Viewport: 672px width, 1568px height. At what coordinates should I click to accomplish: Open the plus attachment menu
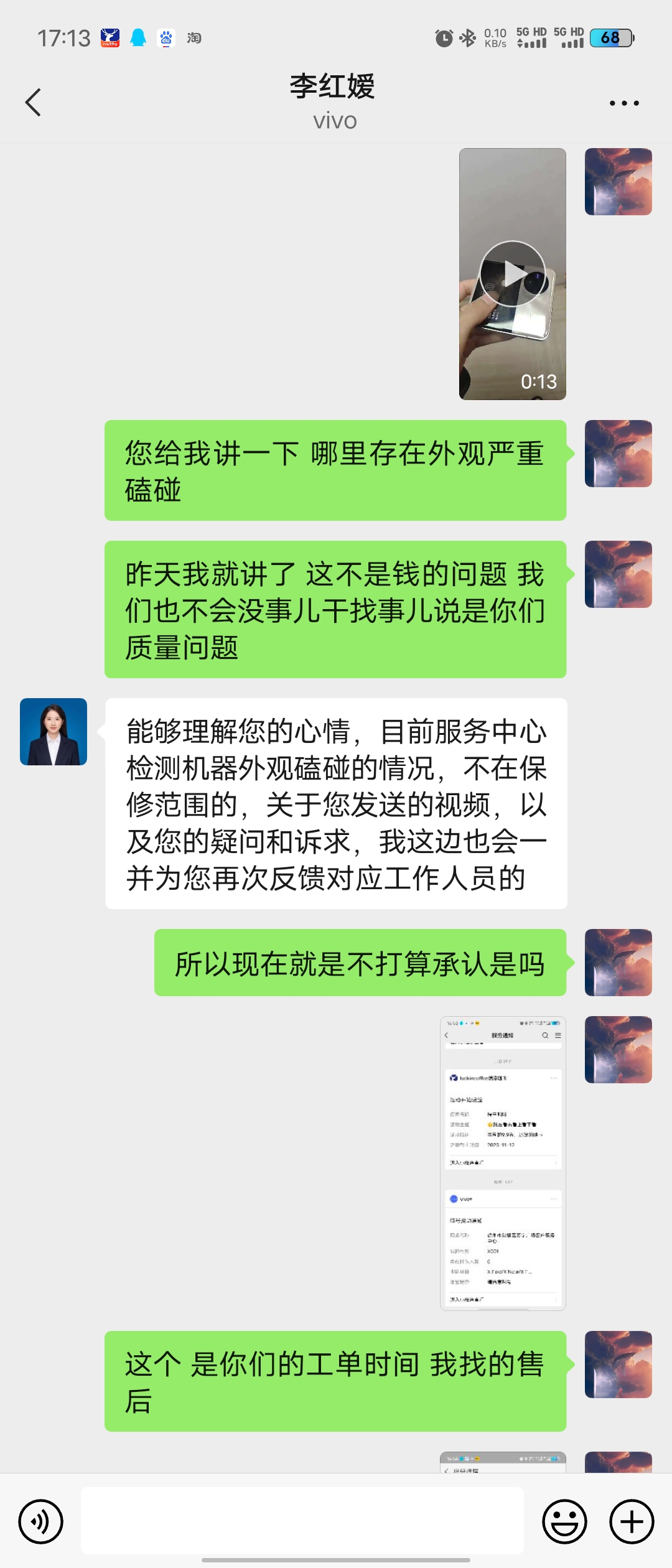632,1521
